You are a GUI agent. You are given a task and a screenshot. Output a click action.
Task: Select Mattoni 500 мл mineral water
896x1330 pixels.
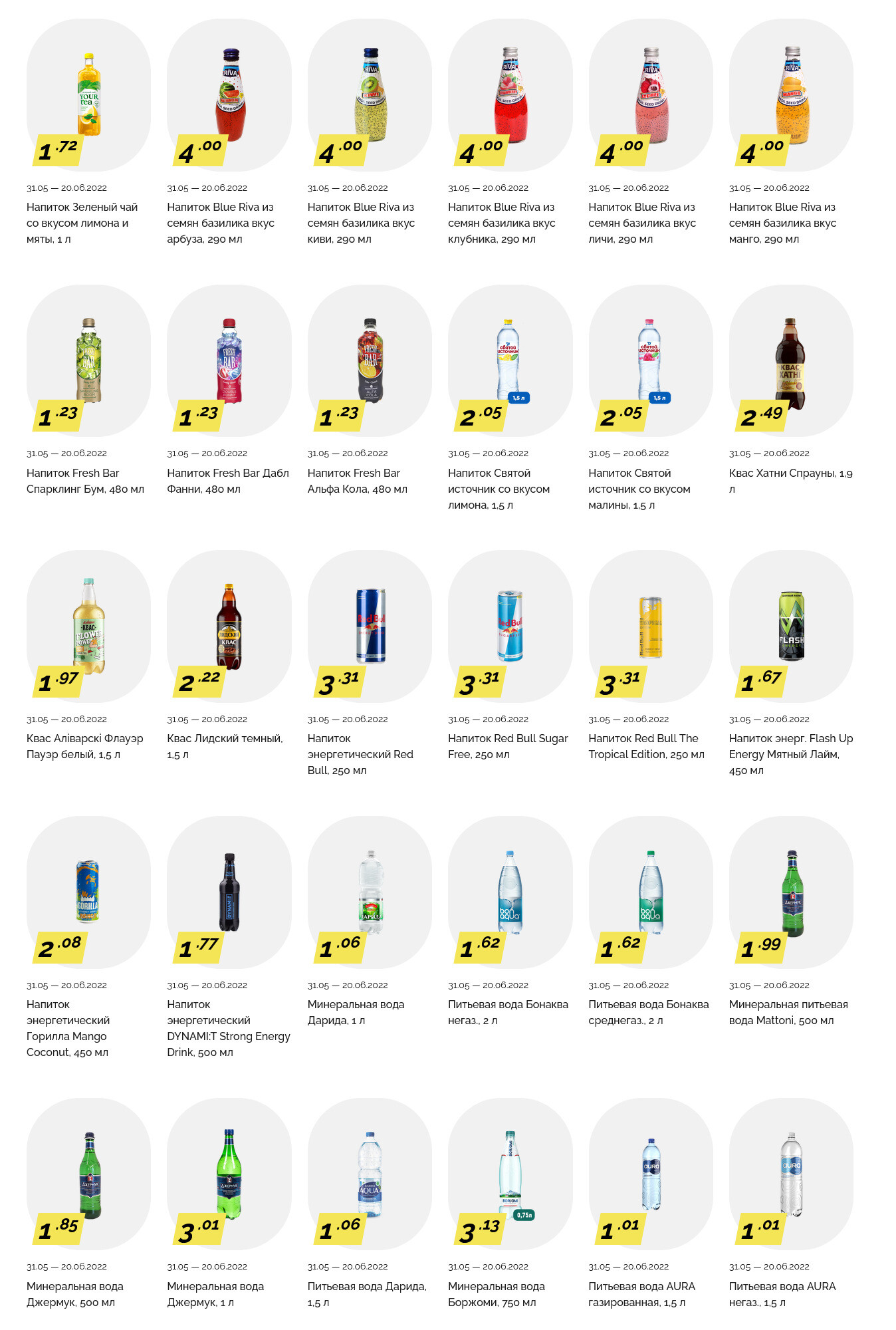coord(791,892)
